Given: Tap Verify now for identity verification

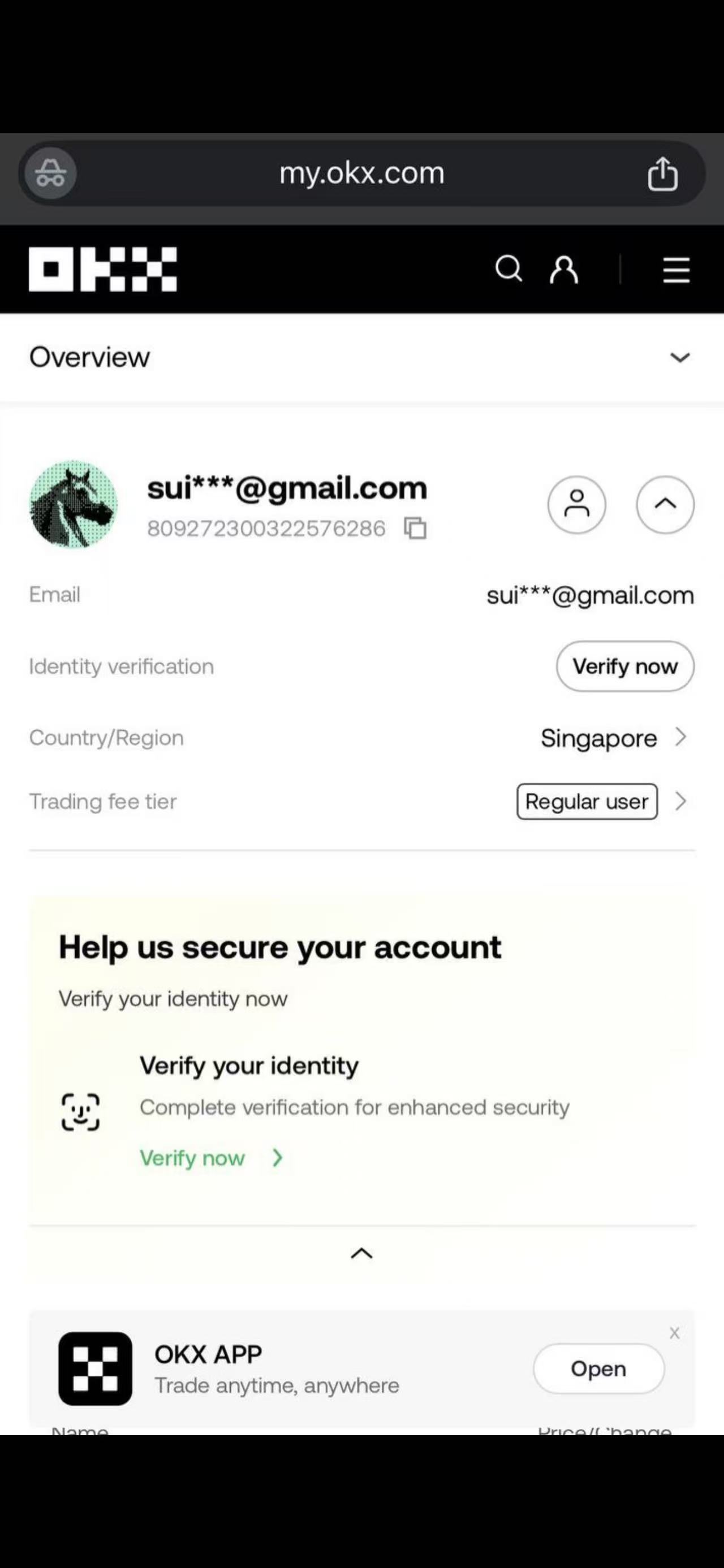Looking at the screenshot, I should pyautogui.click(x=625, y=666).
